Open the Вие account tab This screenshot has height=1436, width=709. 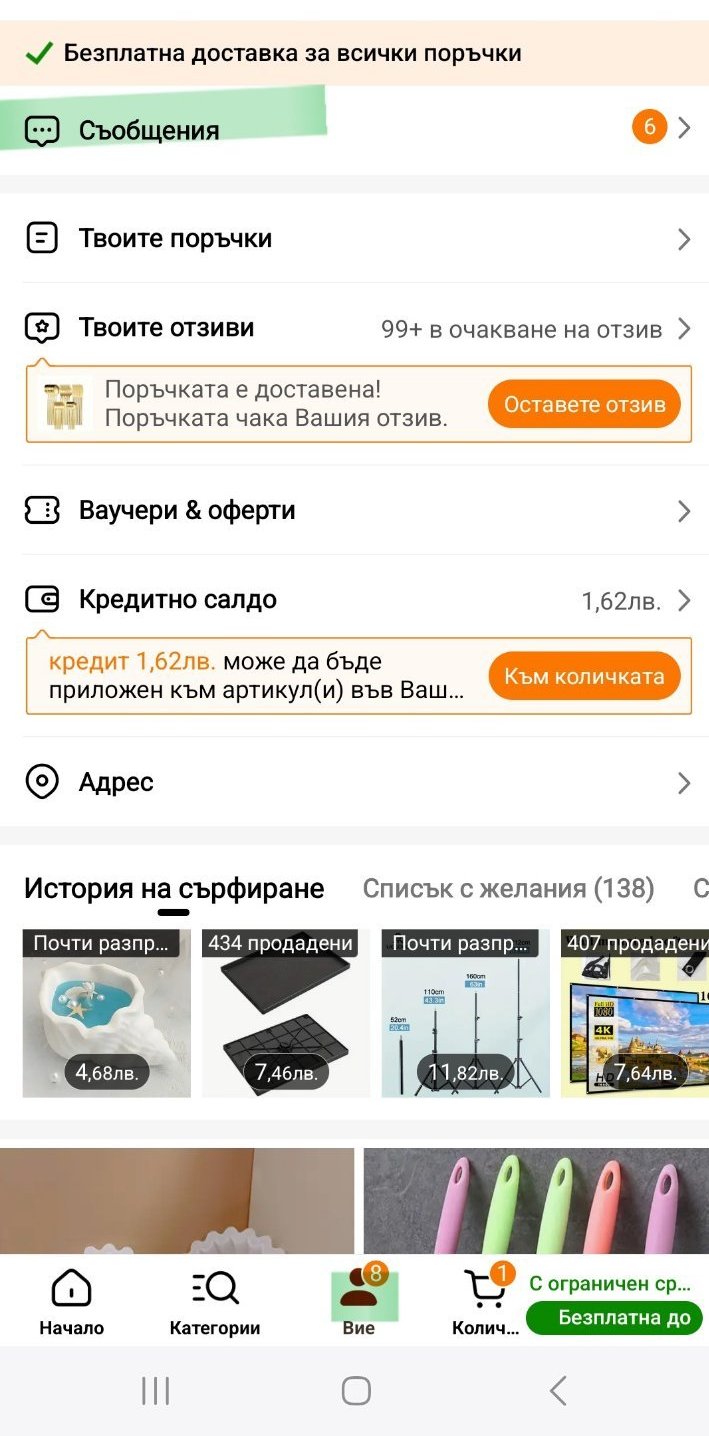pos(358,1302)
